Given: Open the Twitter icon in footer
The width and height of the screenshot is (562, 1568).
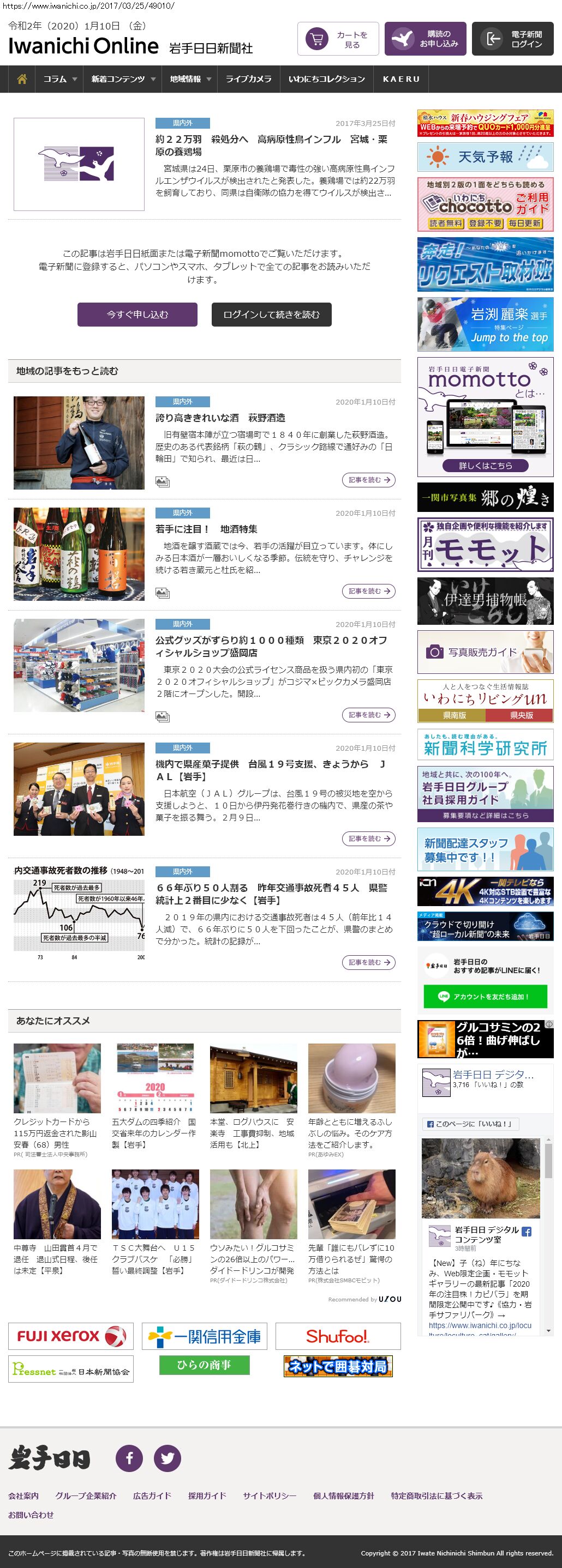Looking at the screenshot, I should click(168, 1458).
